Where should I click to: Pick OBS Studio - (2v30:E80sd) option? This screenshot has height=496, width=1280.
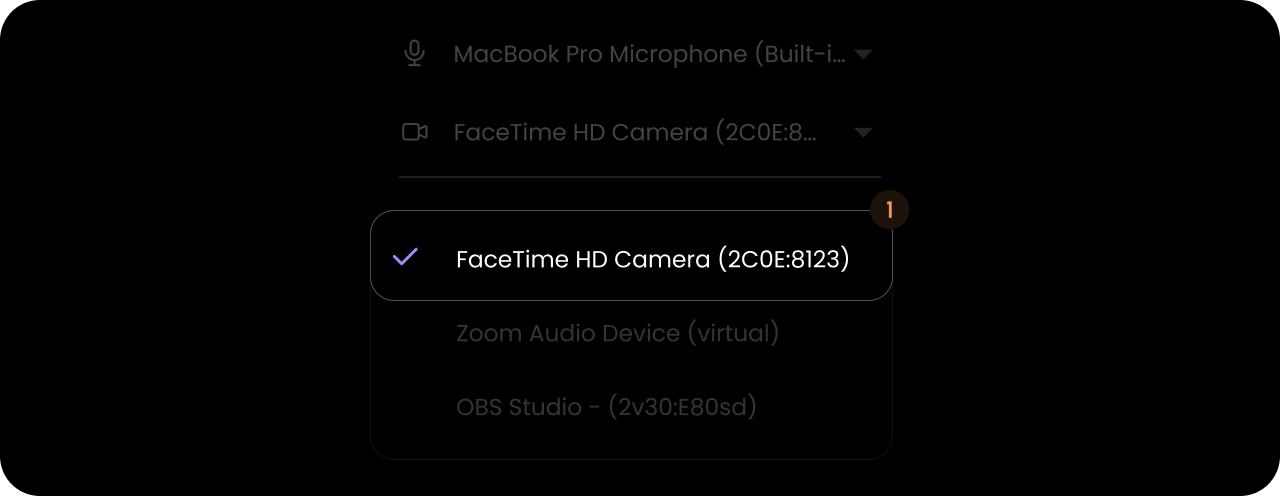606,407
